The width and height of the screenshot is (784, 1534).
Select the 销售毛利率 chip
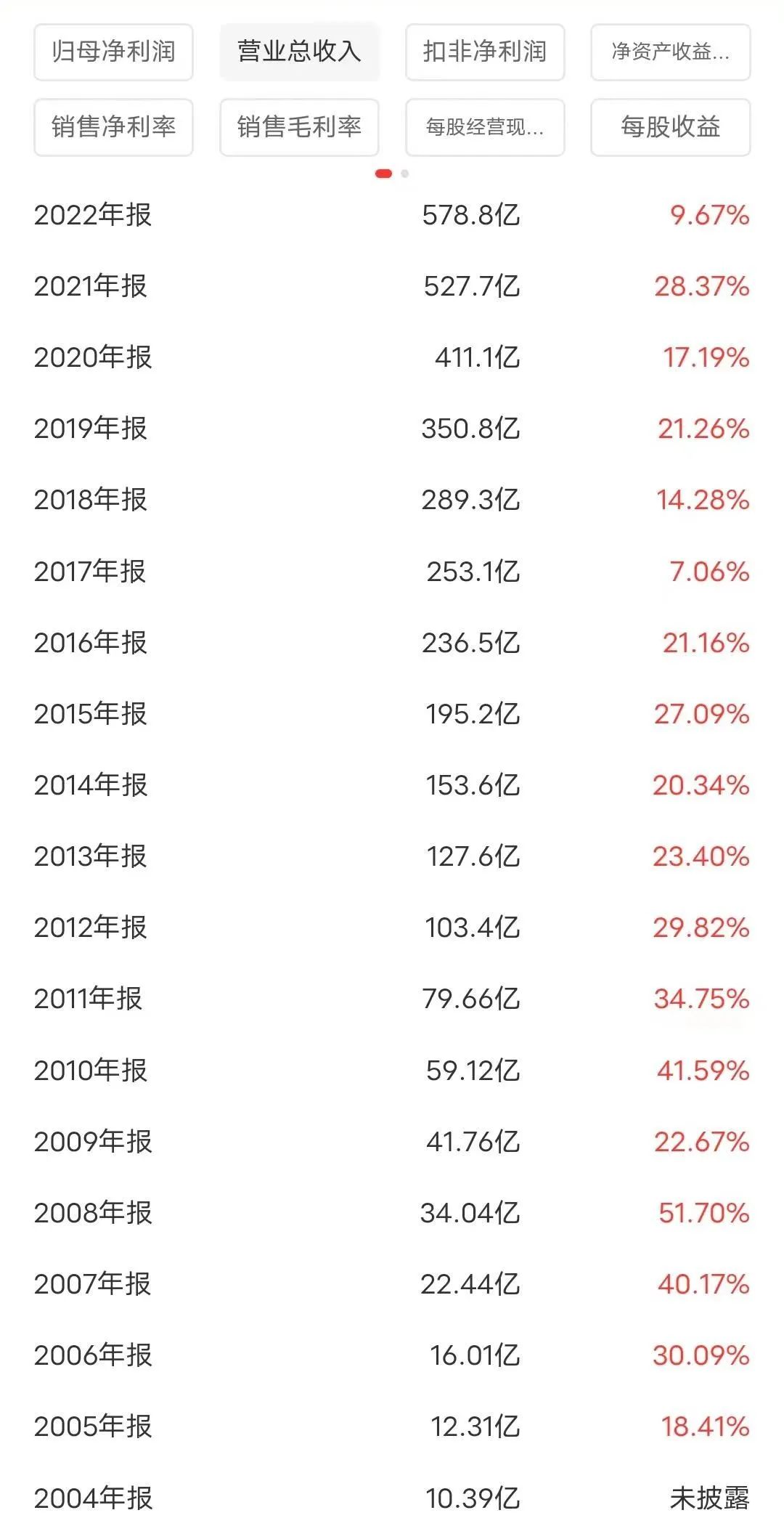299,127
